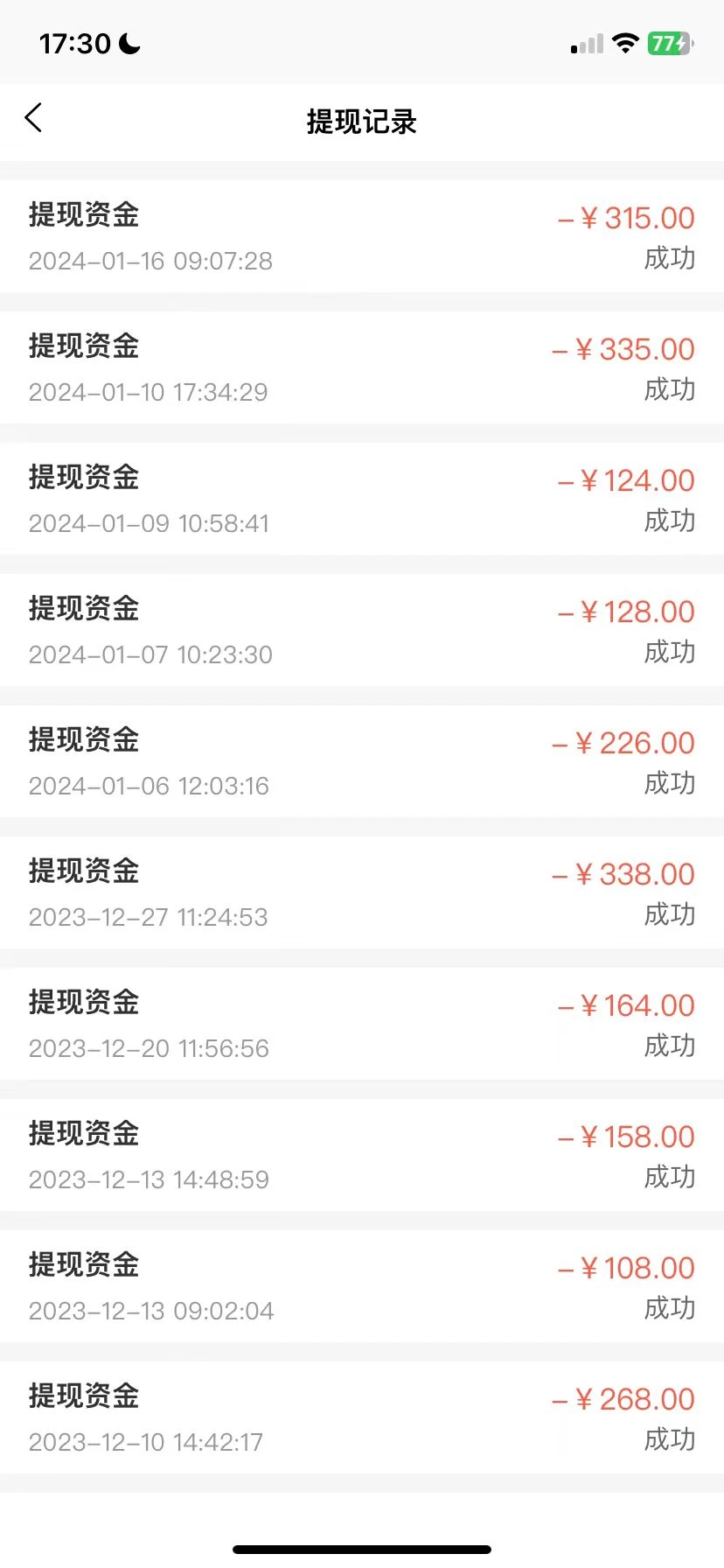Tap 成功 status on the ¥226.00 record

click(670, 785)
